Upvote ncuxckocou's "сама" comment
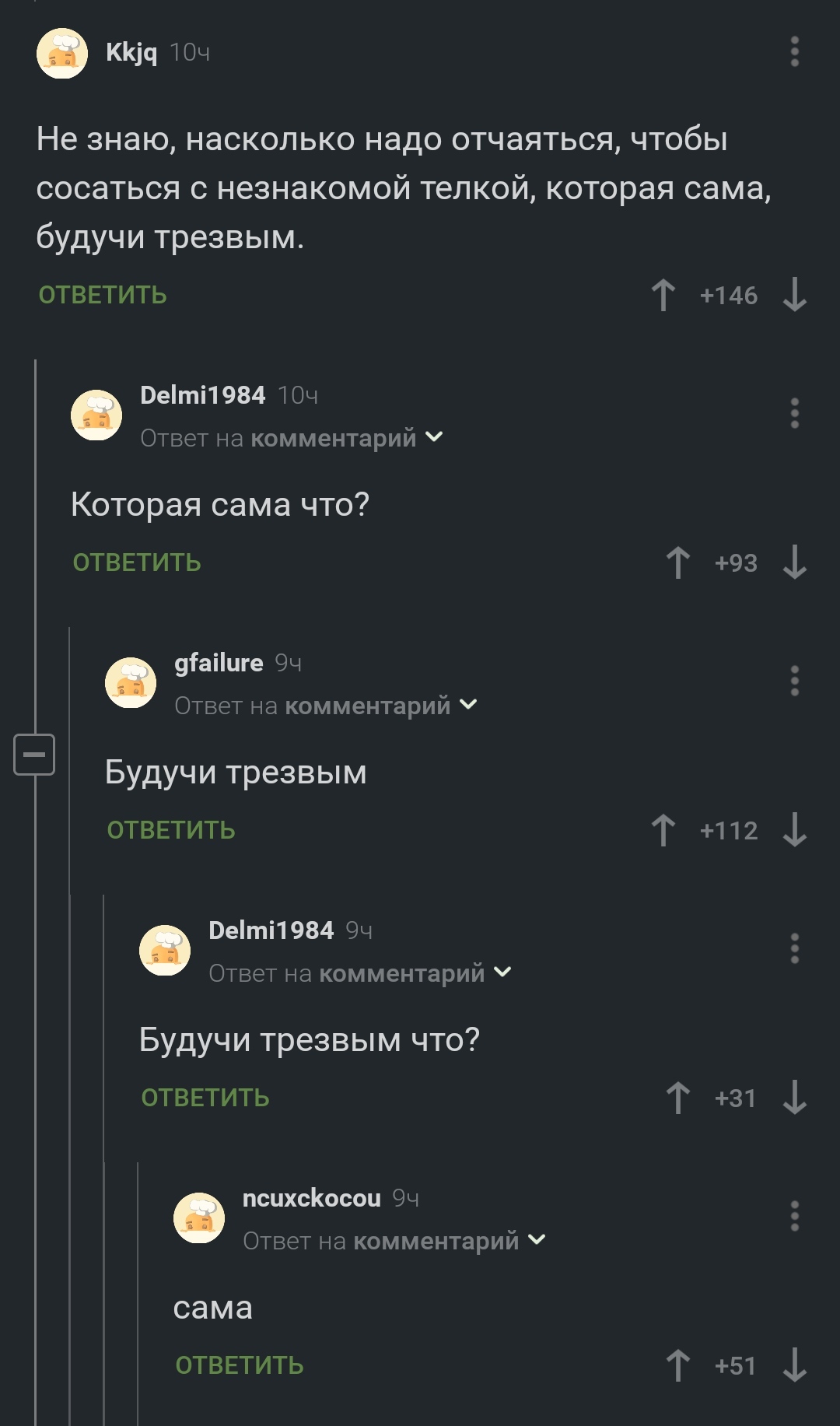This screenshot has width=840, height=1426. (x=677, y=1365)
